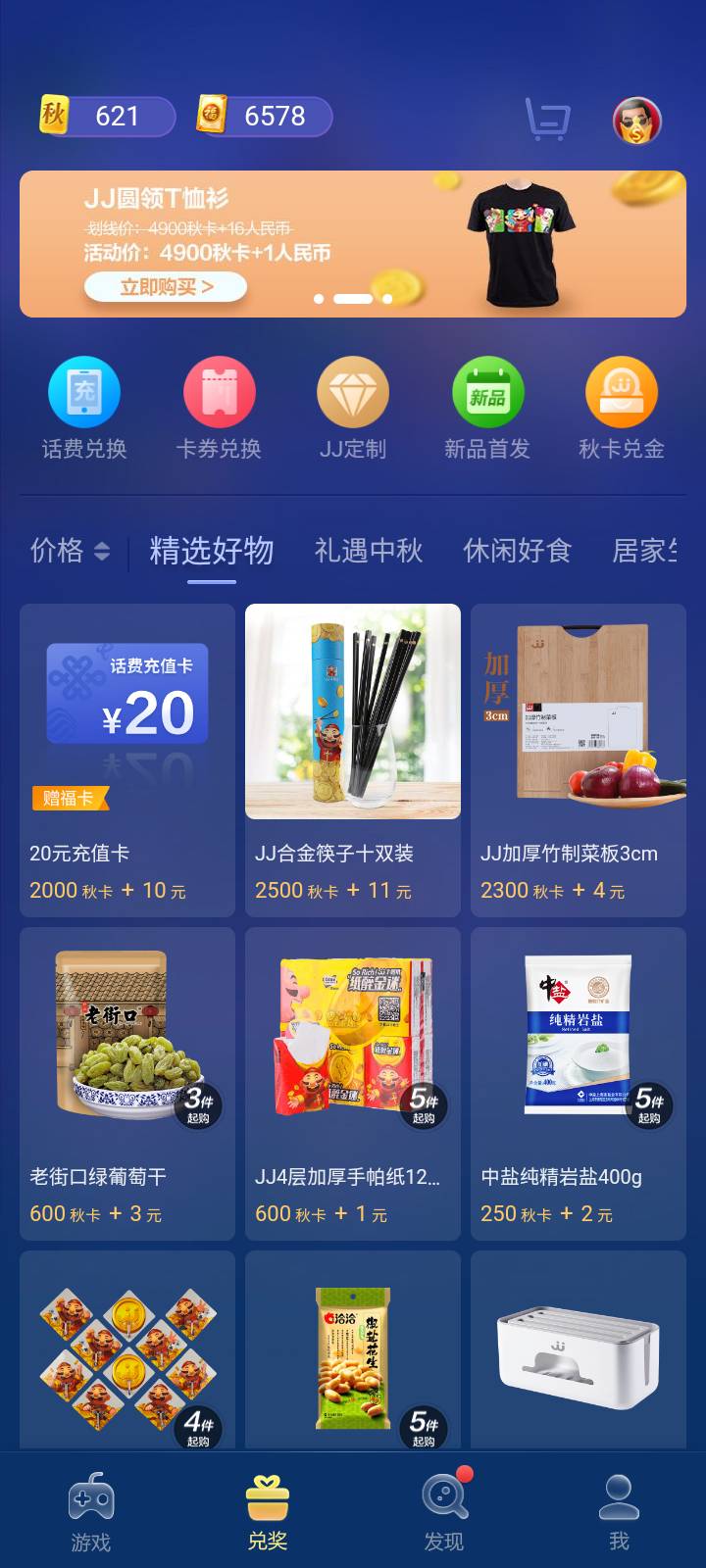Image resolution: width=706 pixels, height=1568 pixels.
Task: Check the 福 card balance showing 6578
Action: pos(260,117)
